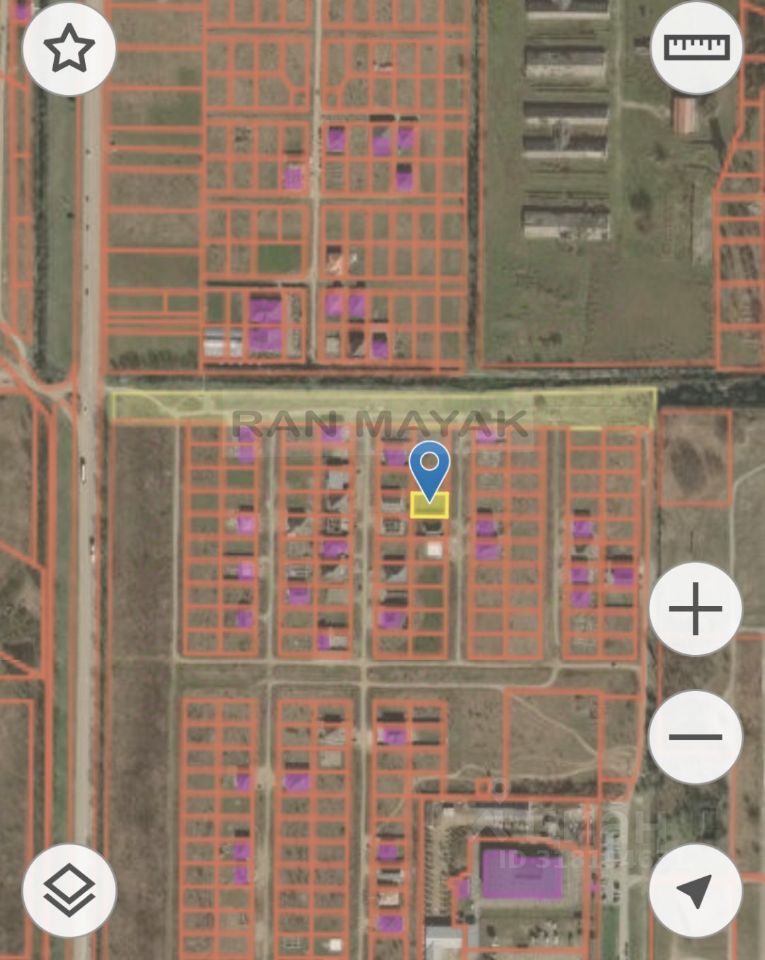Zoom out with the minus button

coord(696,737)
